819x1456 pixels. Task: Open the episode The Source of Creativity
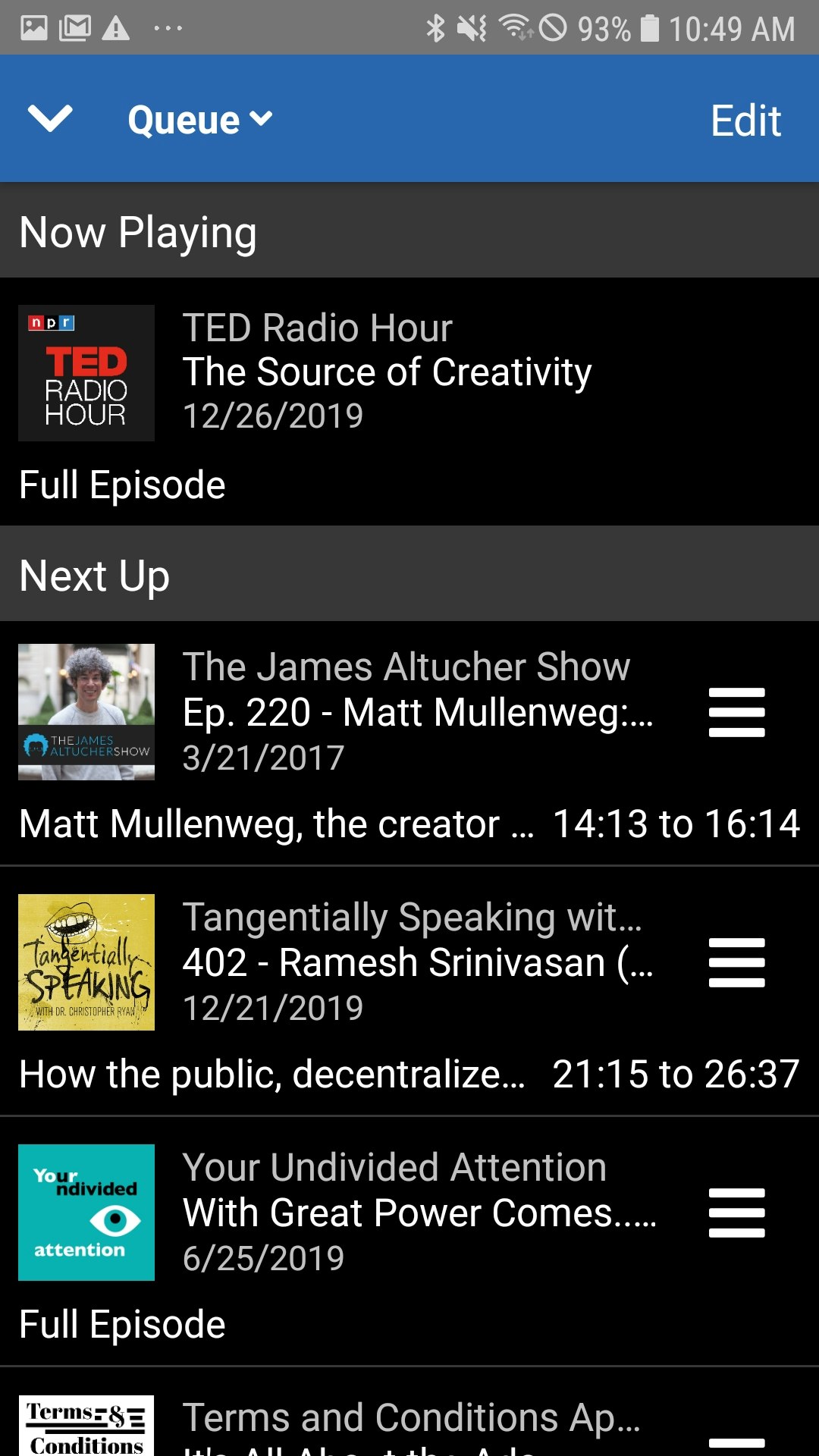[x=387, y=371]
